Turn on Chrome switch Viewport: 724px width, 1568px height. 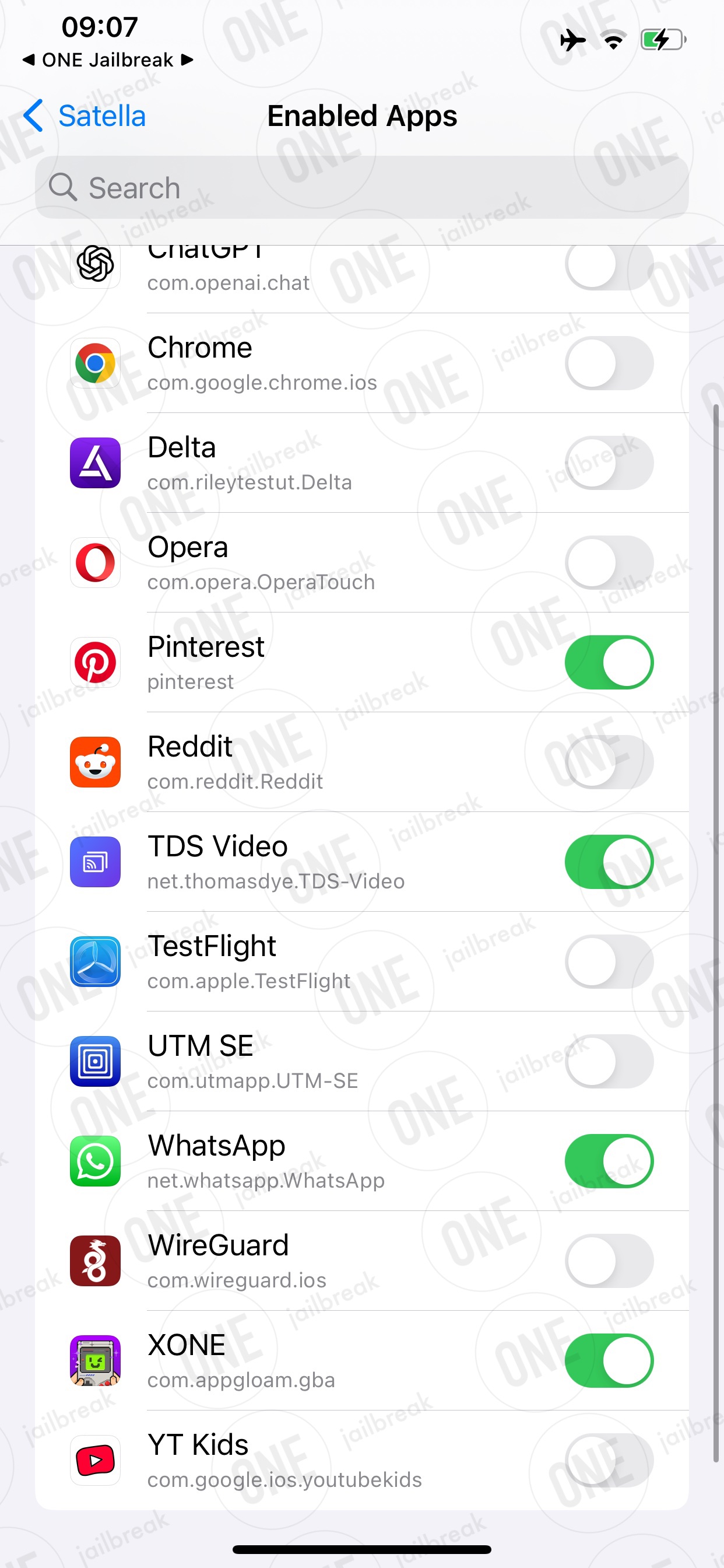tap(609, 363)
